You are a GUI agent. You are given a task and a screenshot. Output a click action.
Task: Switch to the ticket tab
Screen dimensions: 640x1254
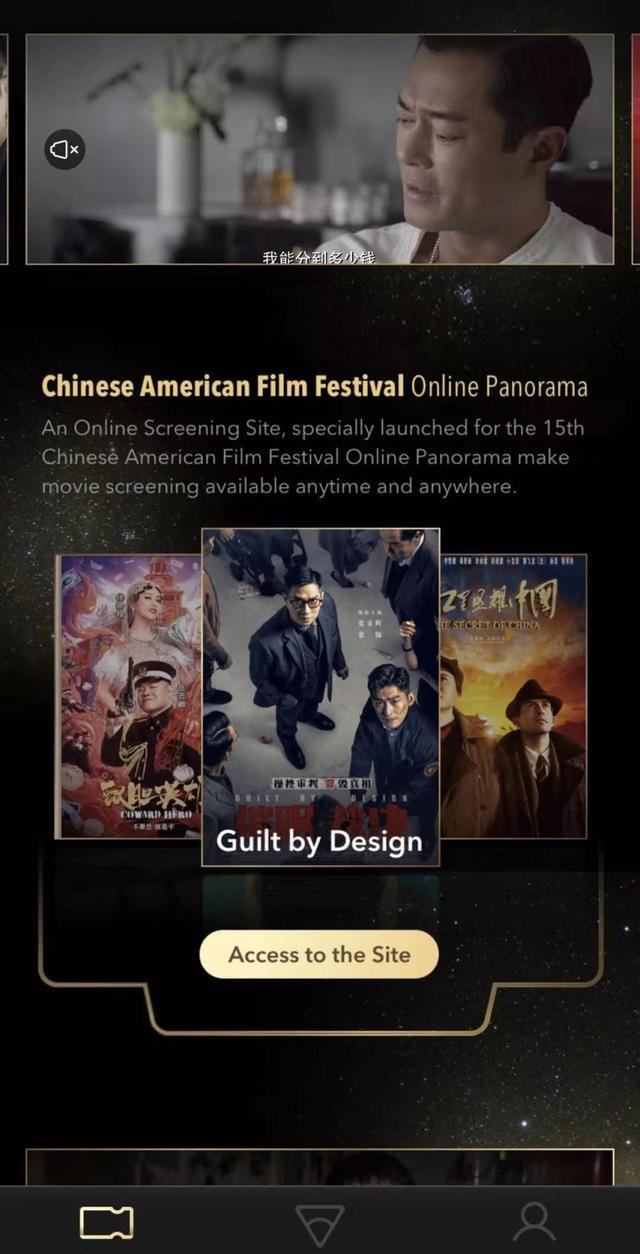pos(107,1222)
